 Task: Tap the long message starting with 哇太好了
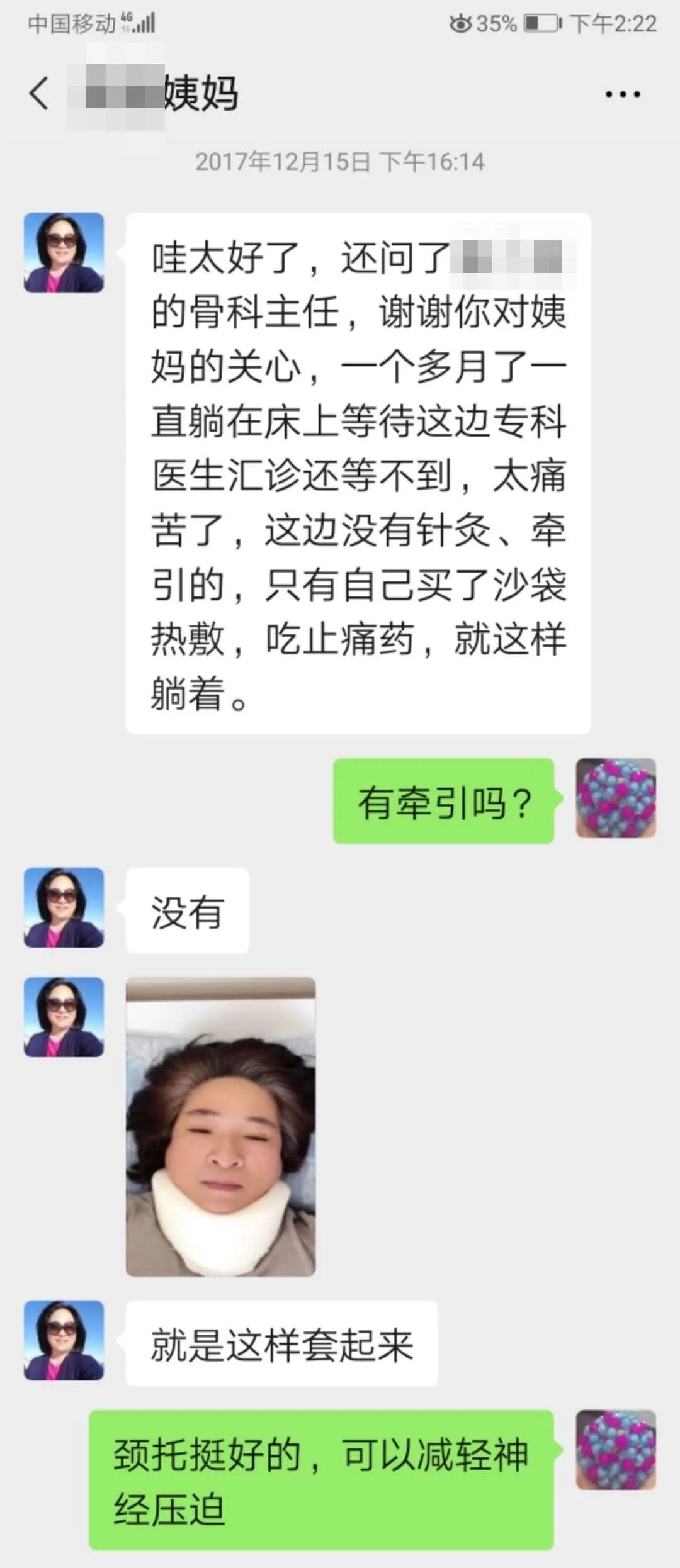click(x=359, y=472)
